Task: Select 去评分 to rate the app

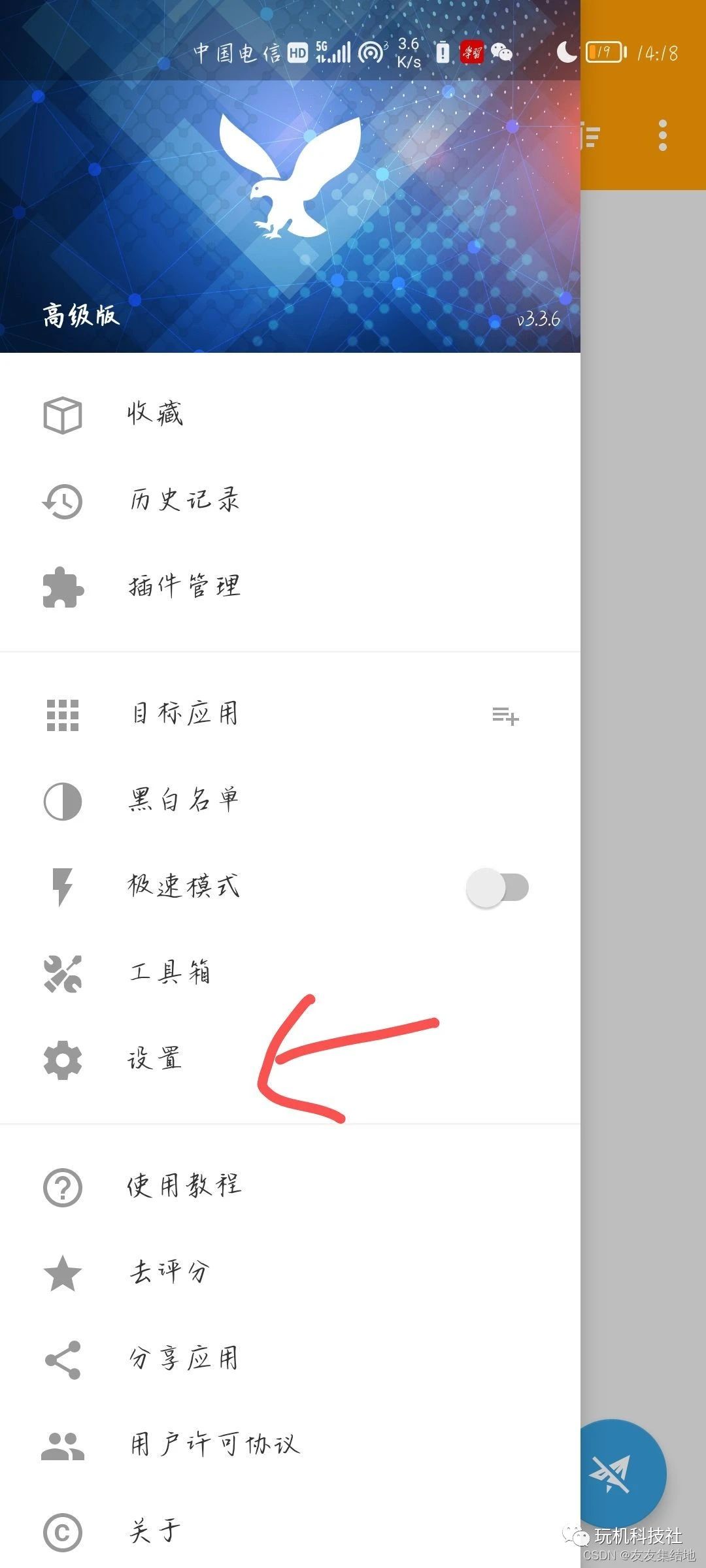Action: 290,1273
